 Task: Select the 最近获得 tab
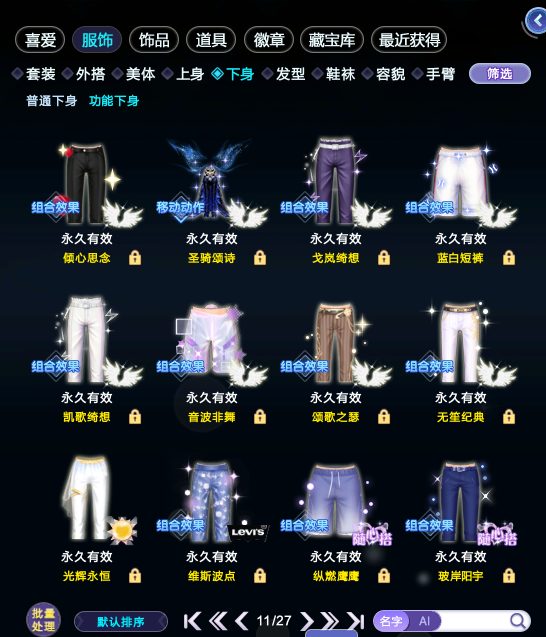point(409,40)
